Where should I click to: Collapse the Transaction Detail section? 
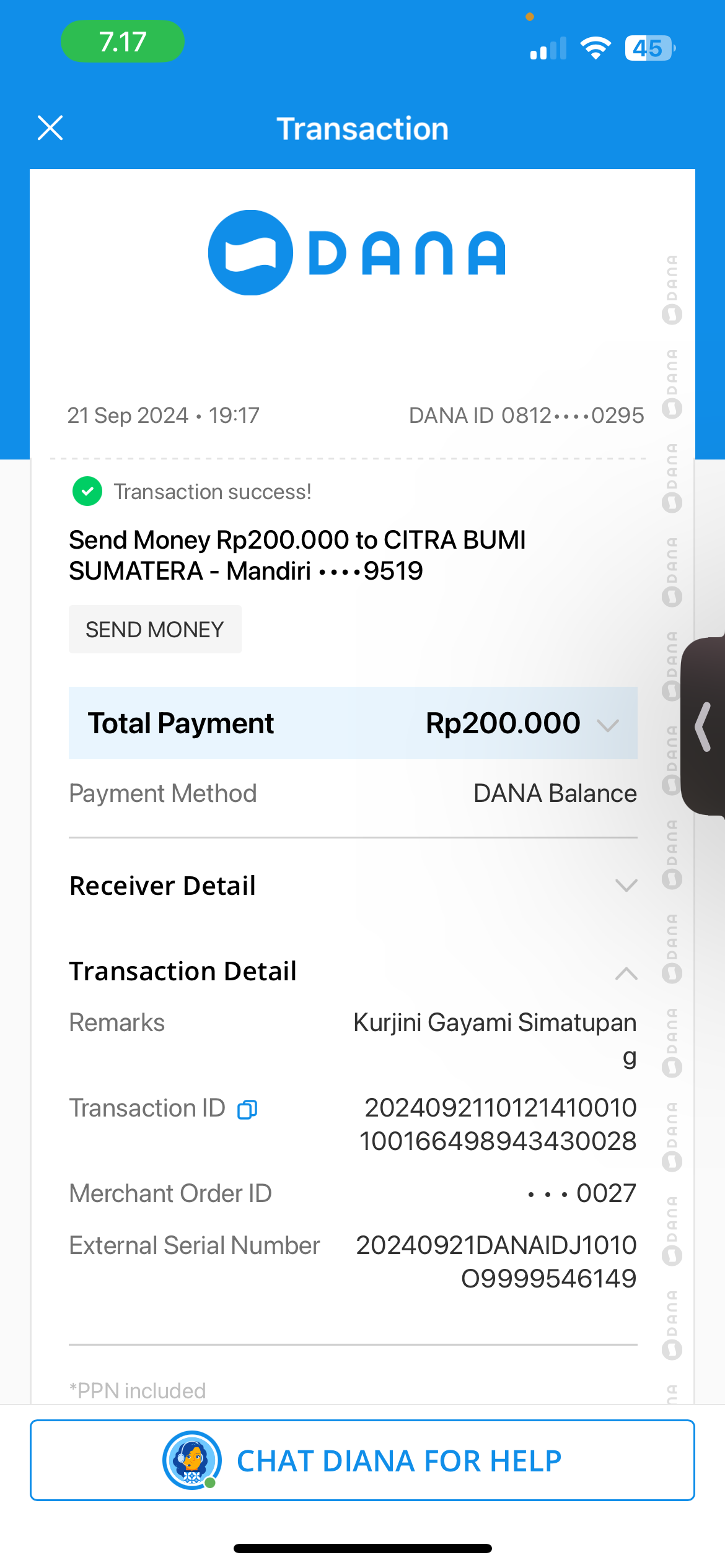point(626,973)
